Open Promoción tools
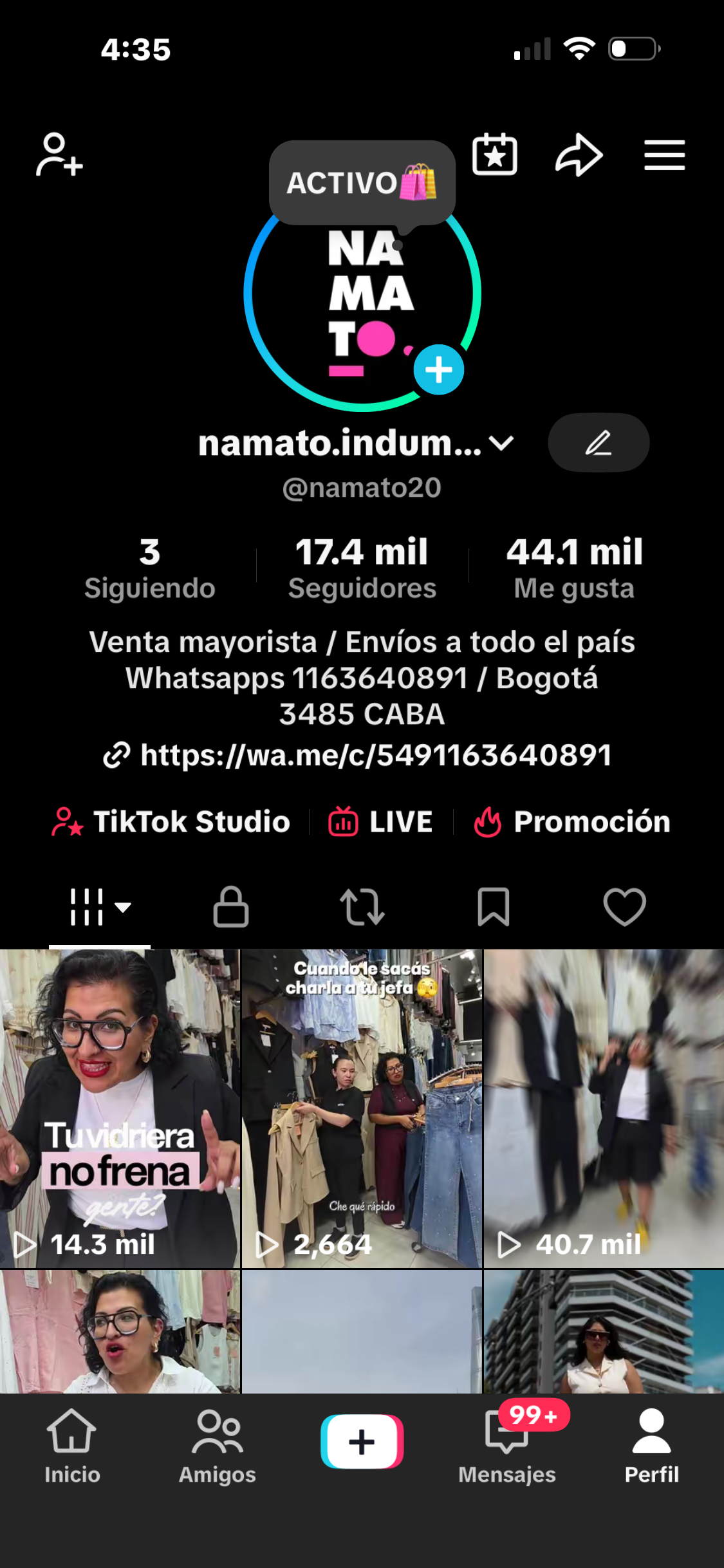Viewport: 724px width, 1568px height. [572, 822]
